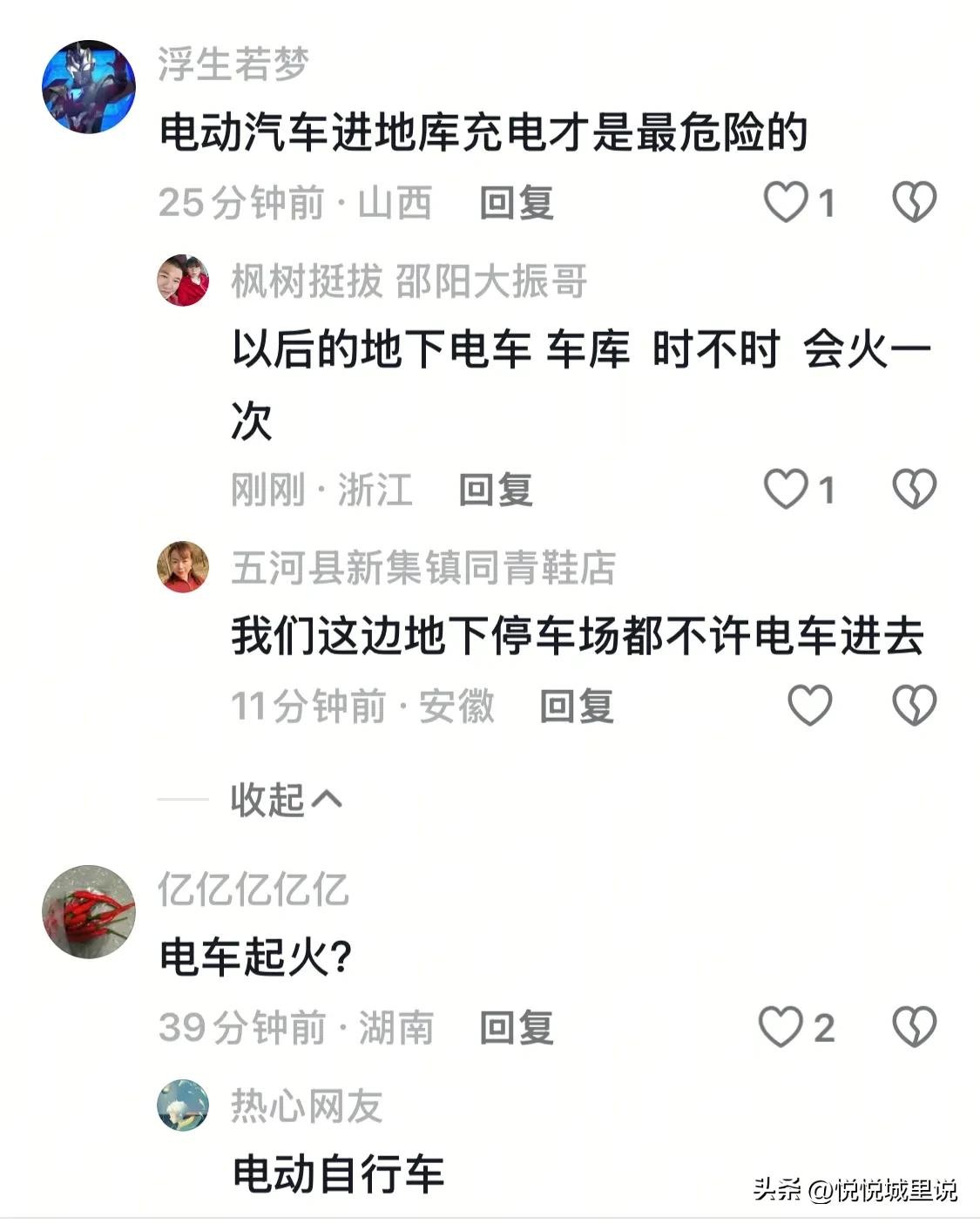Like 浮生若梦's comment
Screen dimensions: 980x1224
786,203
